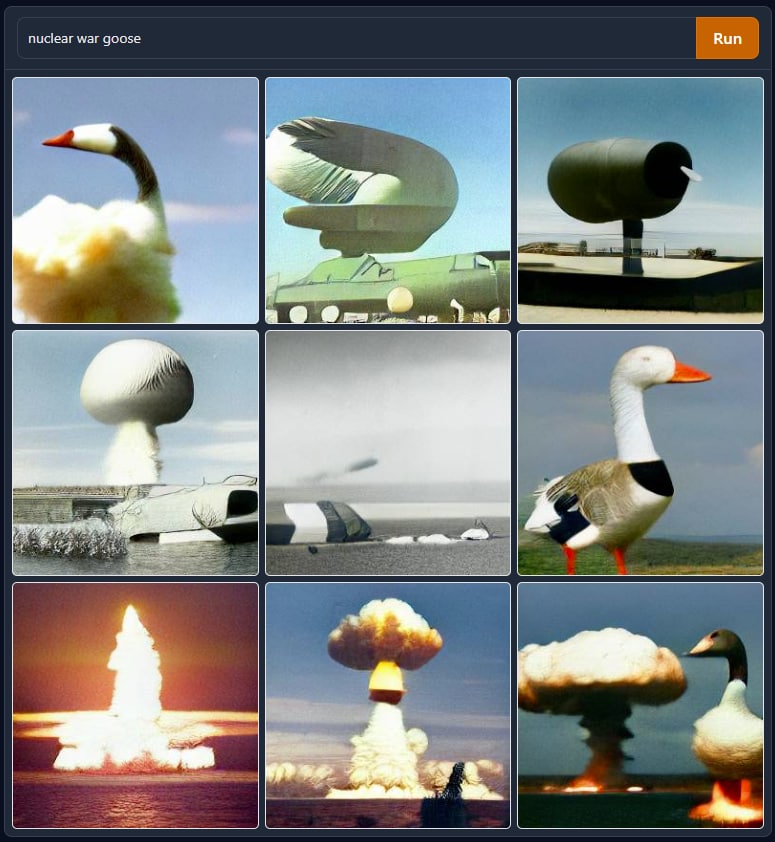The image size is (775, 842).
Task: Open the goose head above white cloud image
Action: [135, 200]
